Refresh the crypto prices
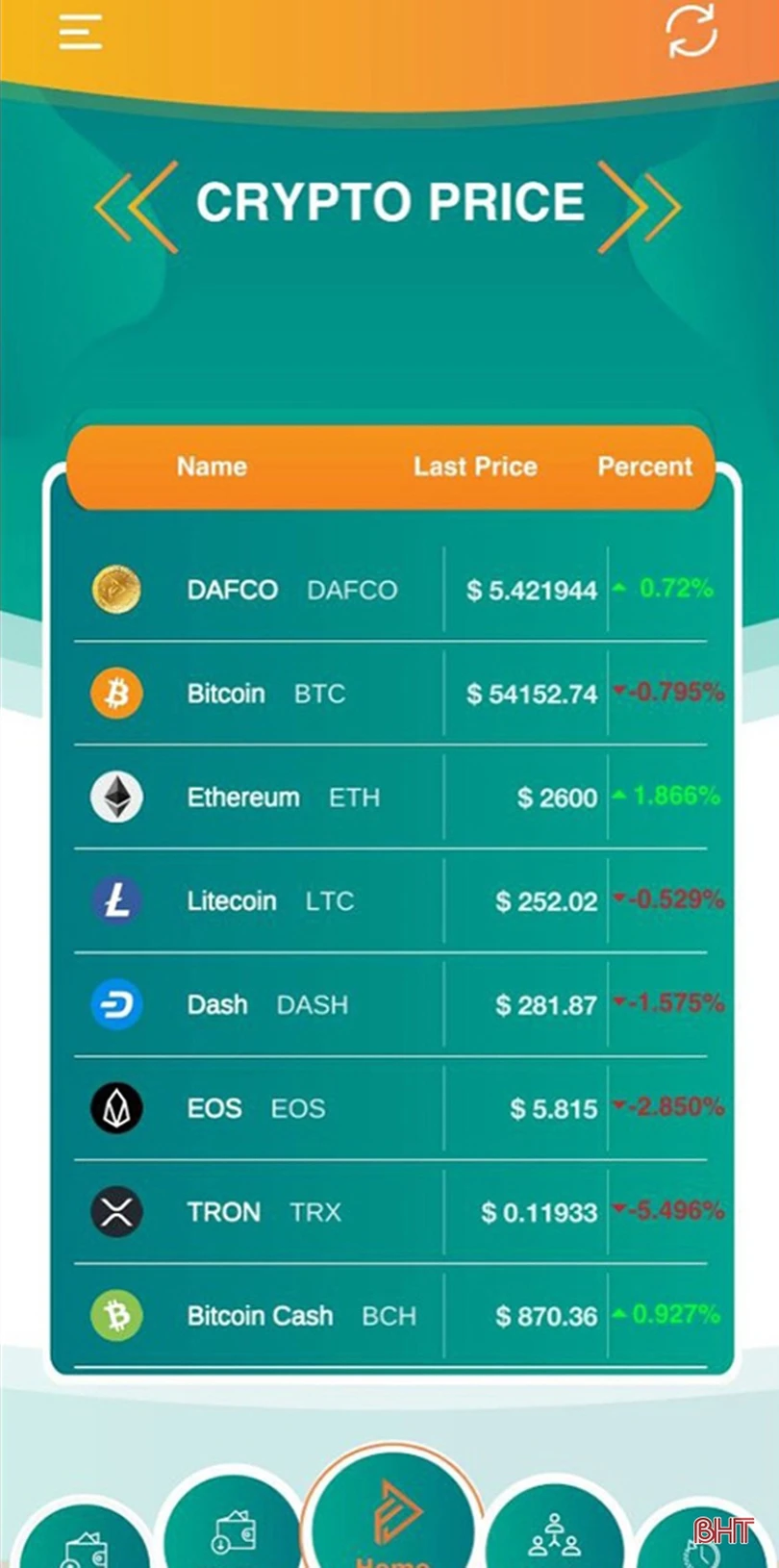The image size is (779, 1568). tap(691, 32)
